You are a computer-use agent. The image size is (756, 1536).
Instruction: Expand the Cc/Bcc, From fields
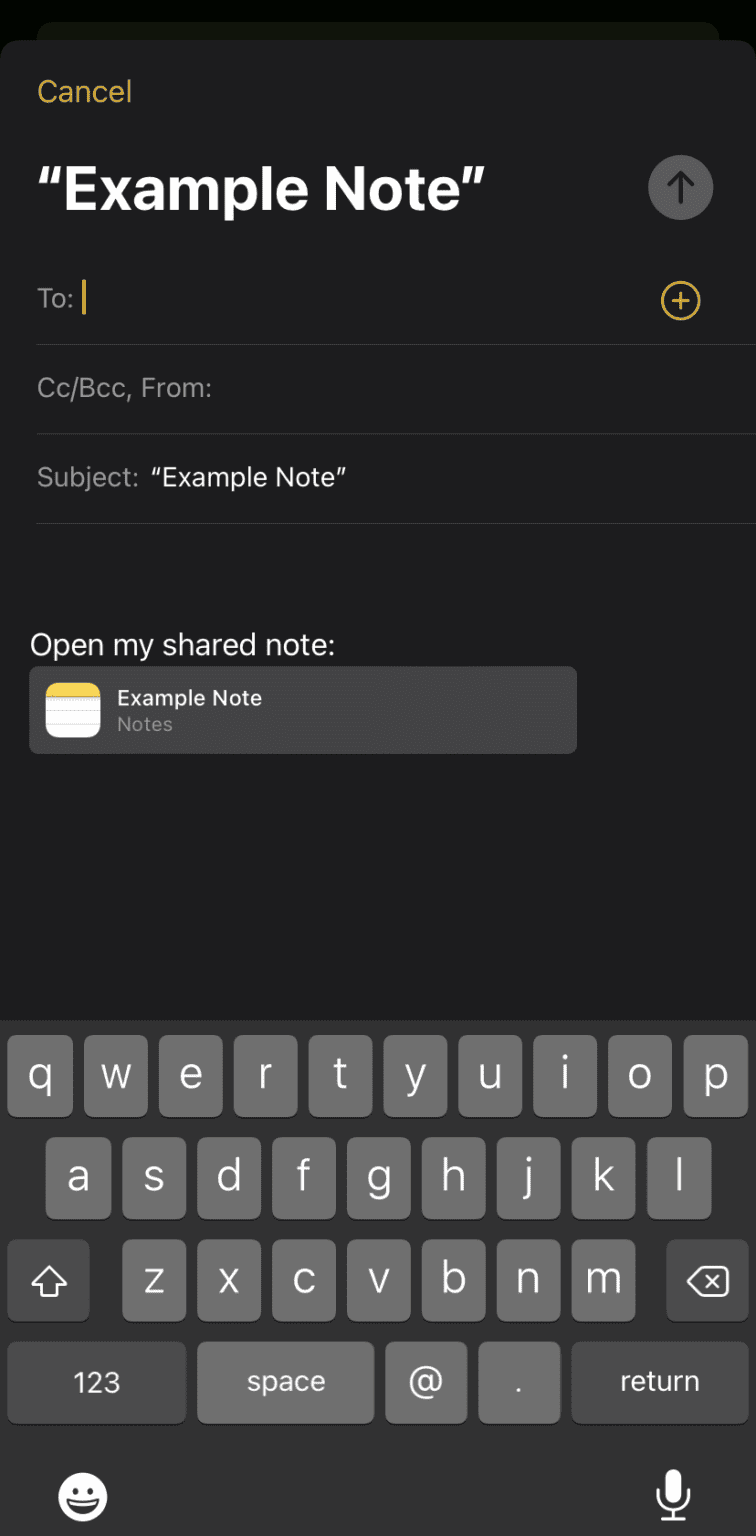coord(124,388)
